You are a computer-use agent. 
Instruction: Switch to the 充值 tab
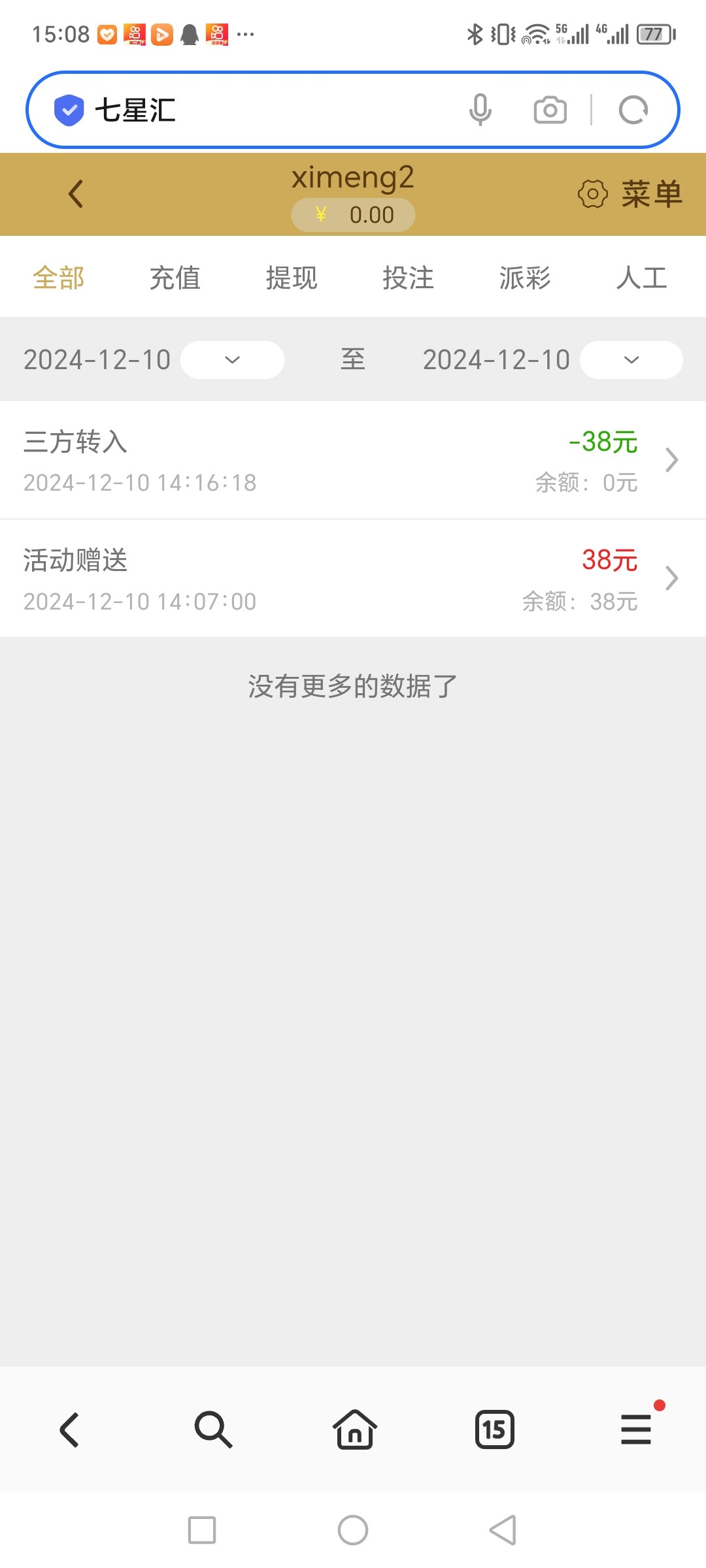click(175, 278)
